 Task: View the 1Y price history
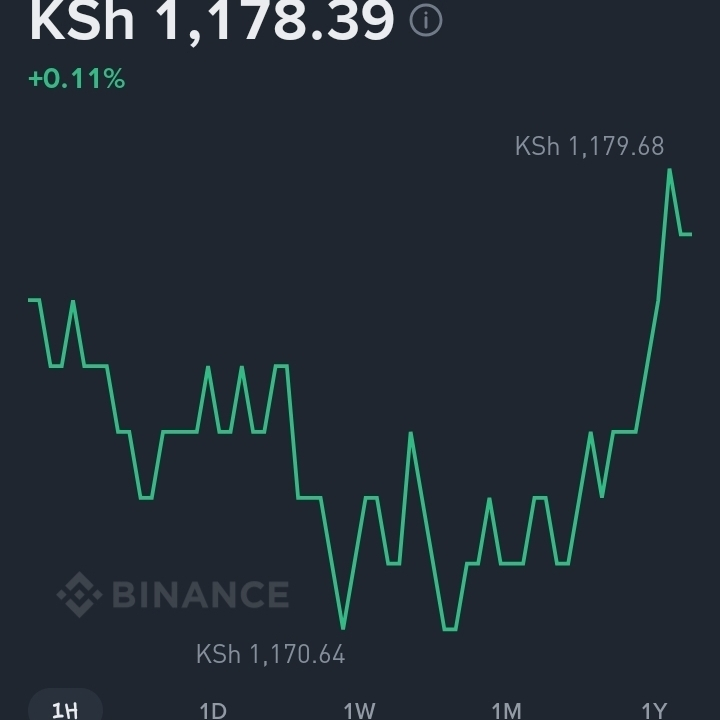[x=653, y=710]
